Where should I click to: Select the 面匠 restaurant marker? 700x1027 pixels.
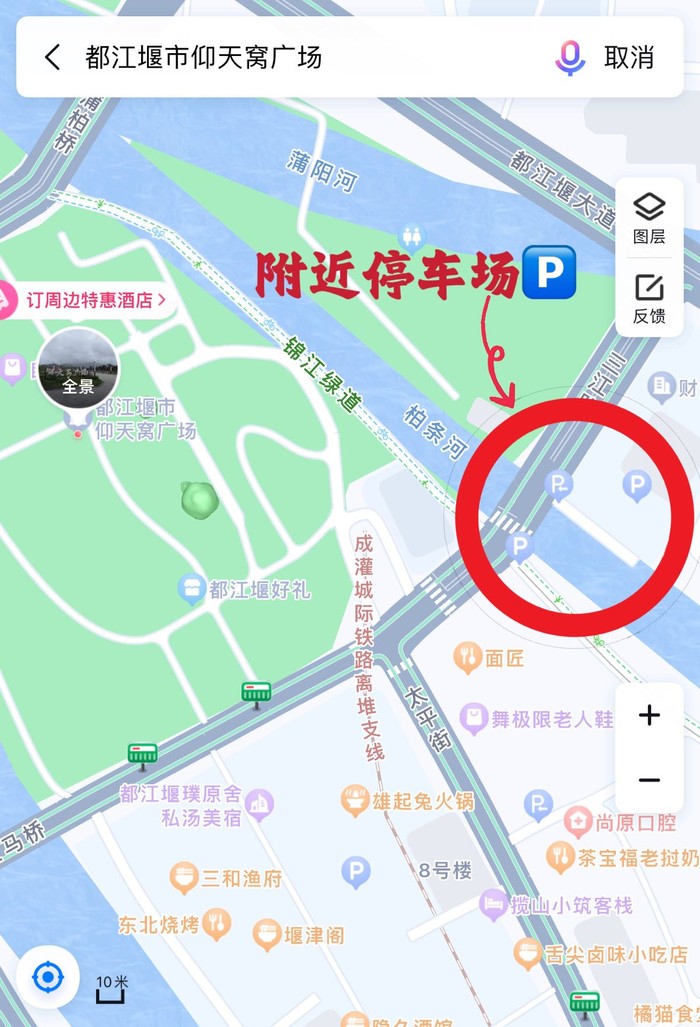[x=468, y=657]
